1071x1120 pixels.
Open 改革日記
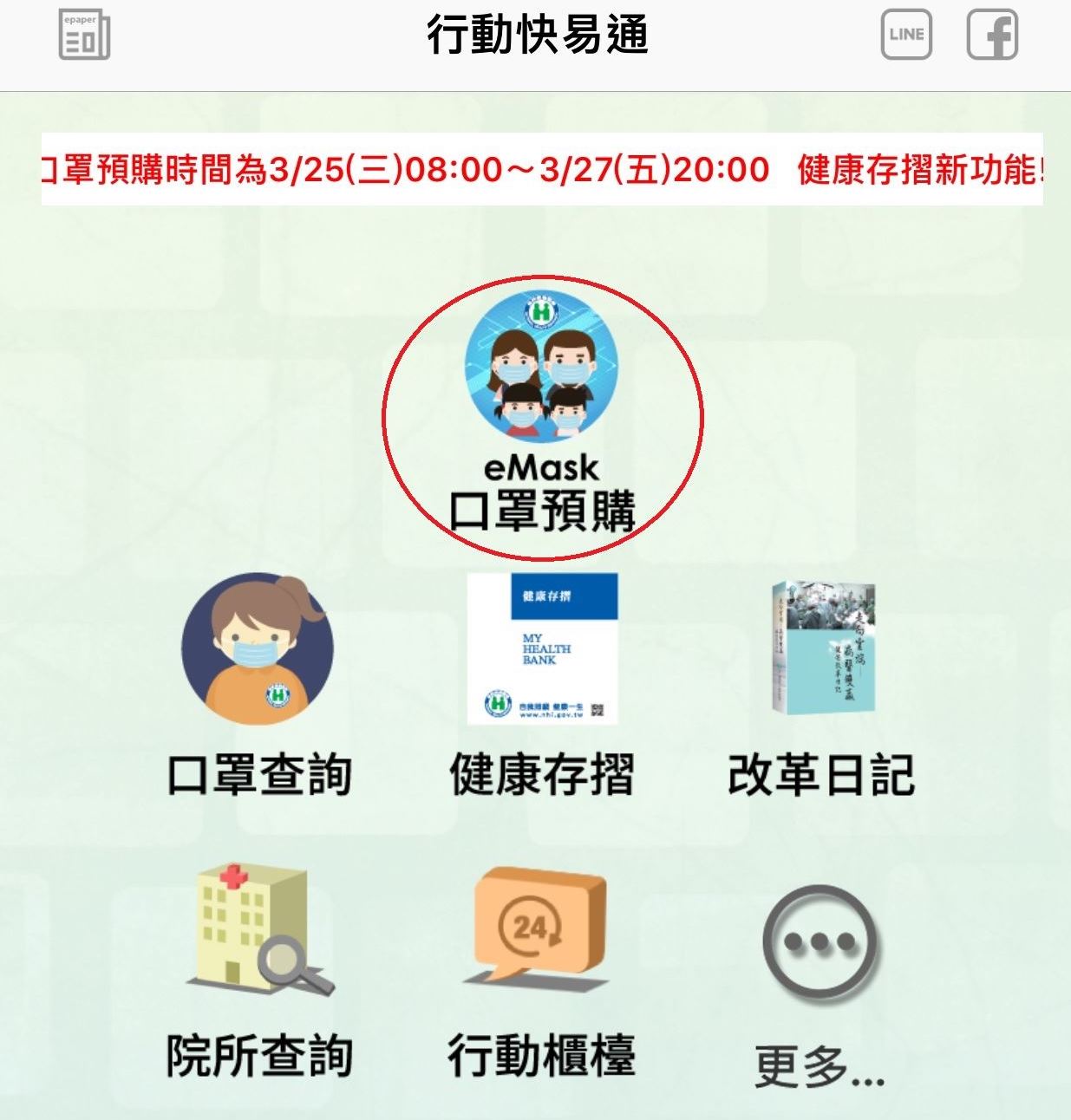click(x=821, y=685)
